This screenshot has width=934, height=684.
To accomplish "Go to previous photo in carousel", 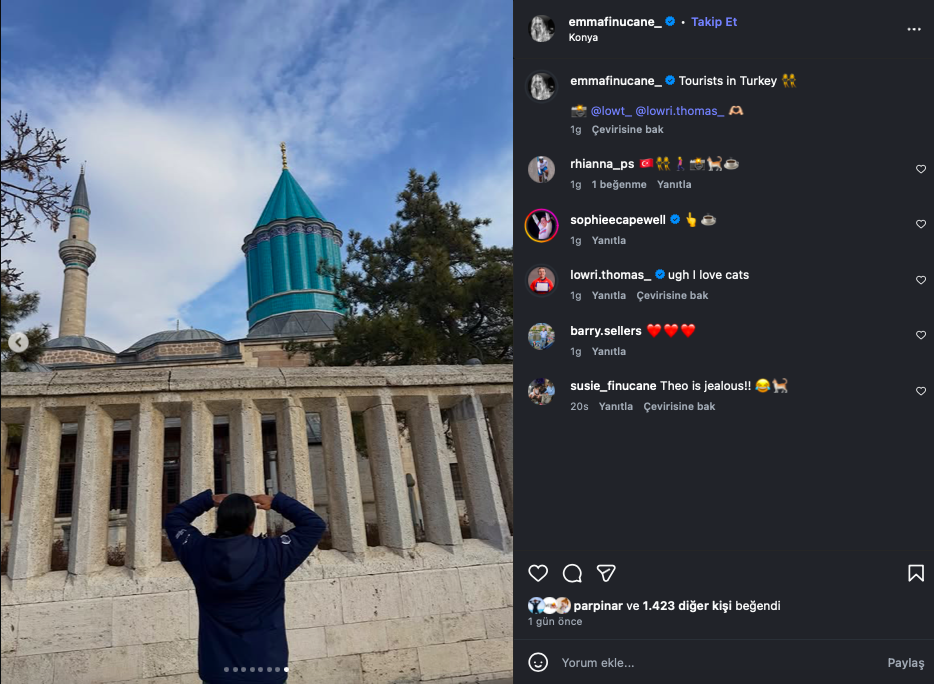I will pos(18,343).
